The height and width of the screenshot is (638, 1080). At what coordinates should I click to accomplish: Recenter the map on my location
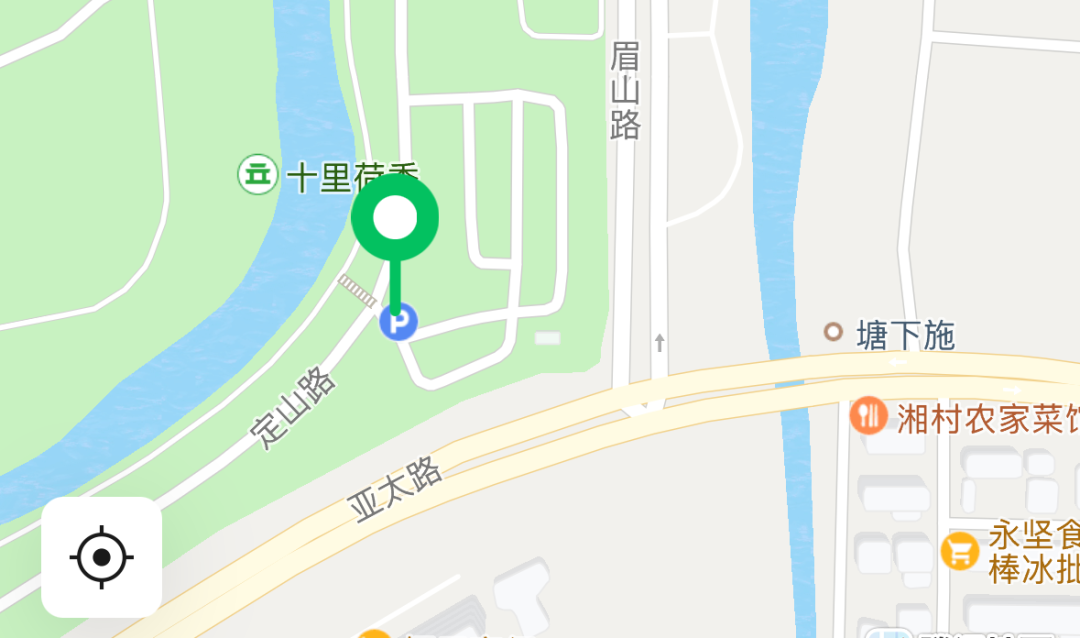click(101, 557)
